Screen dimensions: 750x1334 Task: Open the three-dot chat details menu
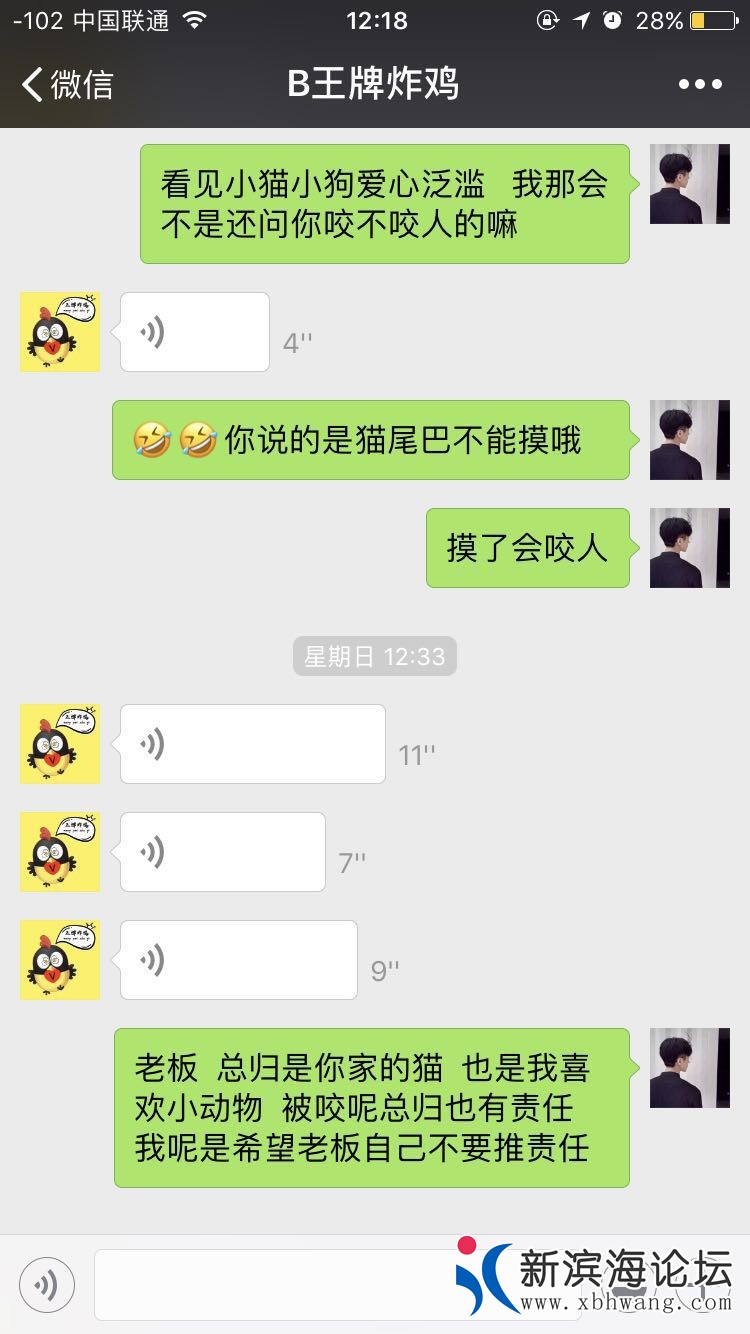click(x=699, y=85)
